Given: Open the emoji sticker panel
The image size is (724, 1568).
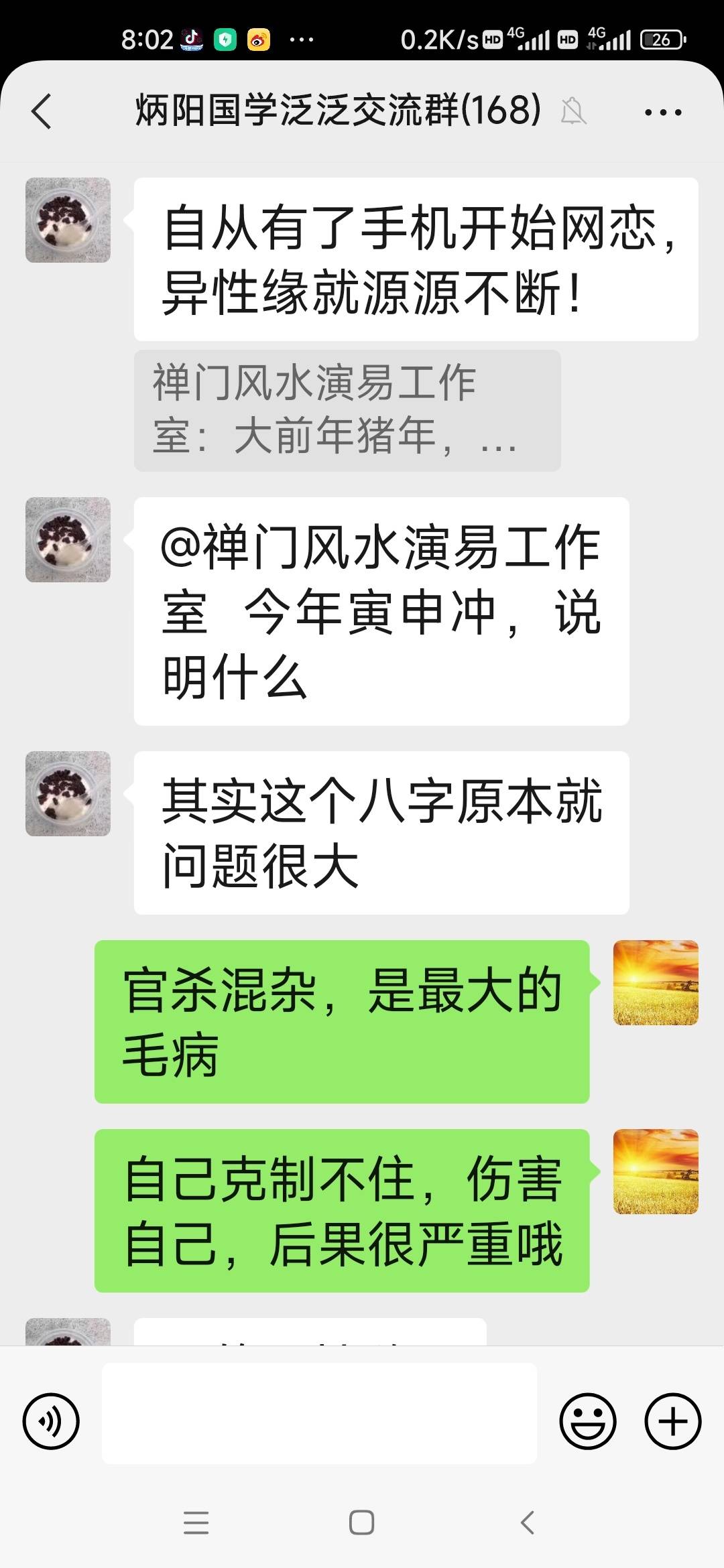Looking at the screenshot, I should [x=587, y=1421].
